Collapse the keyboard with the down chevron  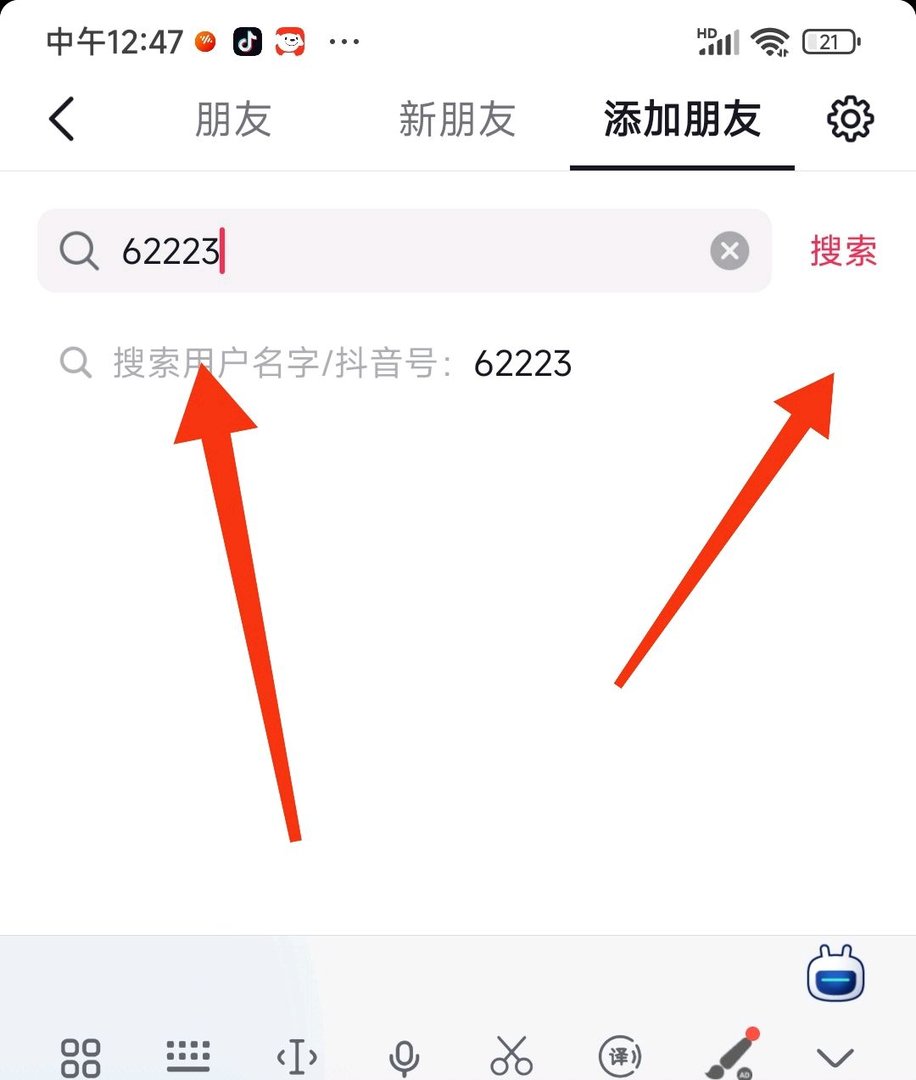834,1053
